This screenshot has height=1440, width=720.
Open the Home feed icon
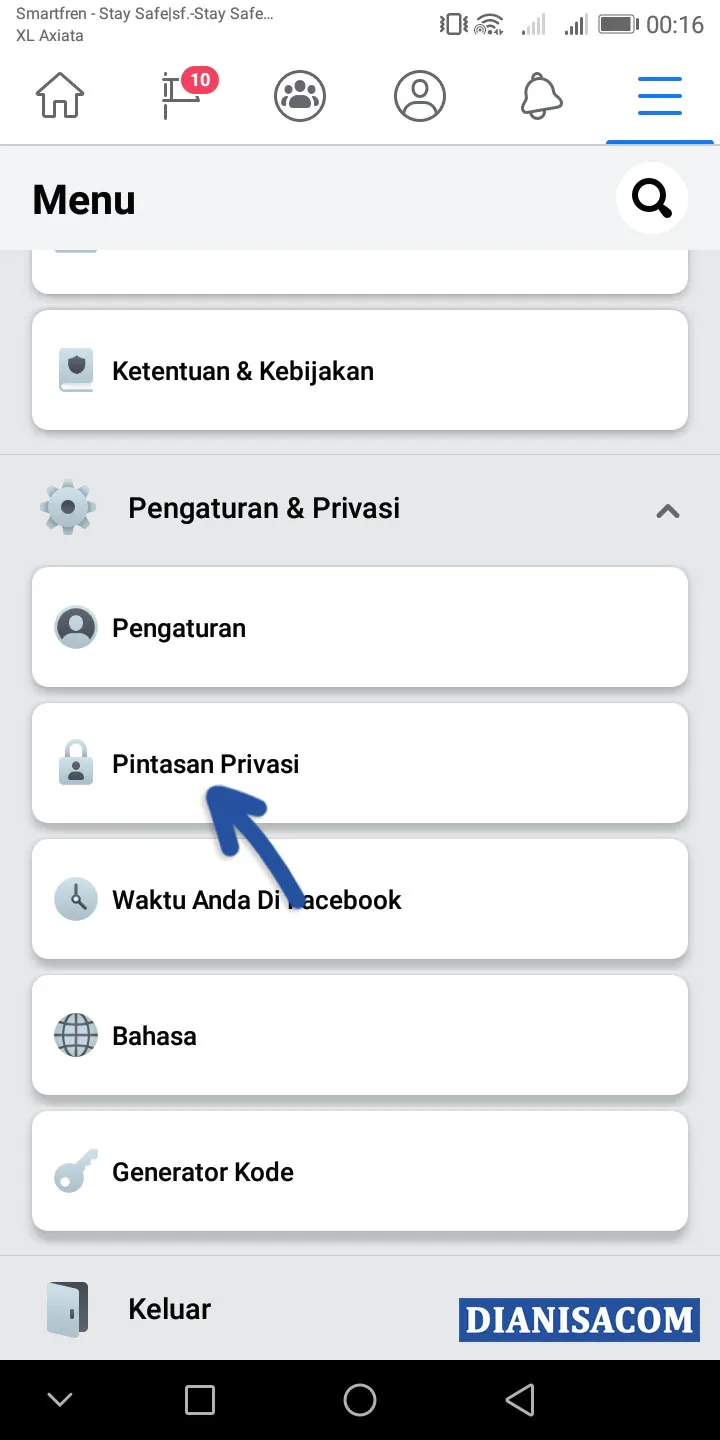pos(59,95)
